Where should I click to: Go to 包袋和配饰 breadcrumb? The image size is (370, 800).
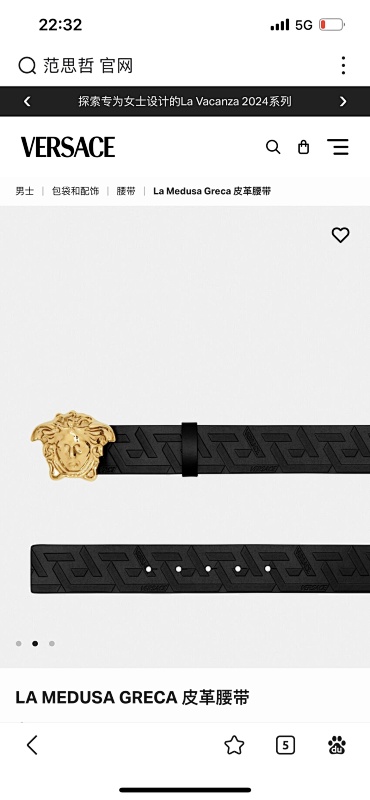click(x=75, y=191)
